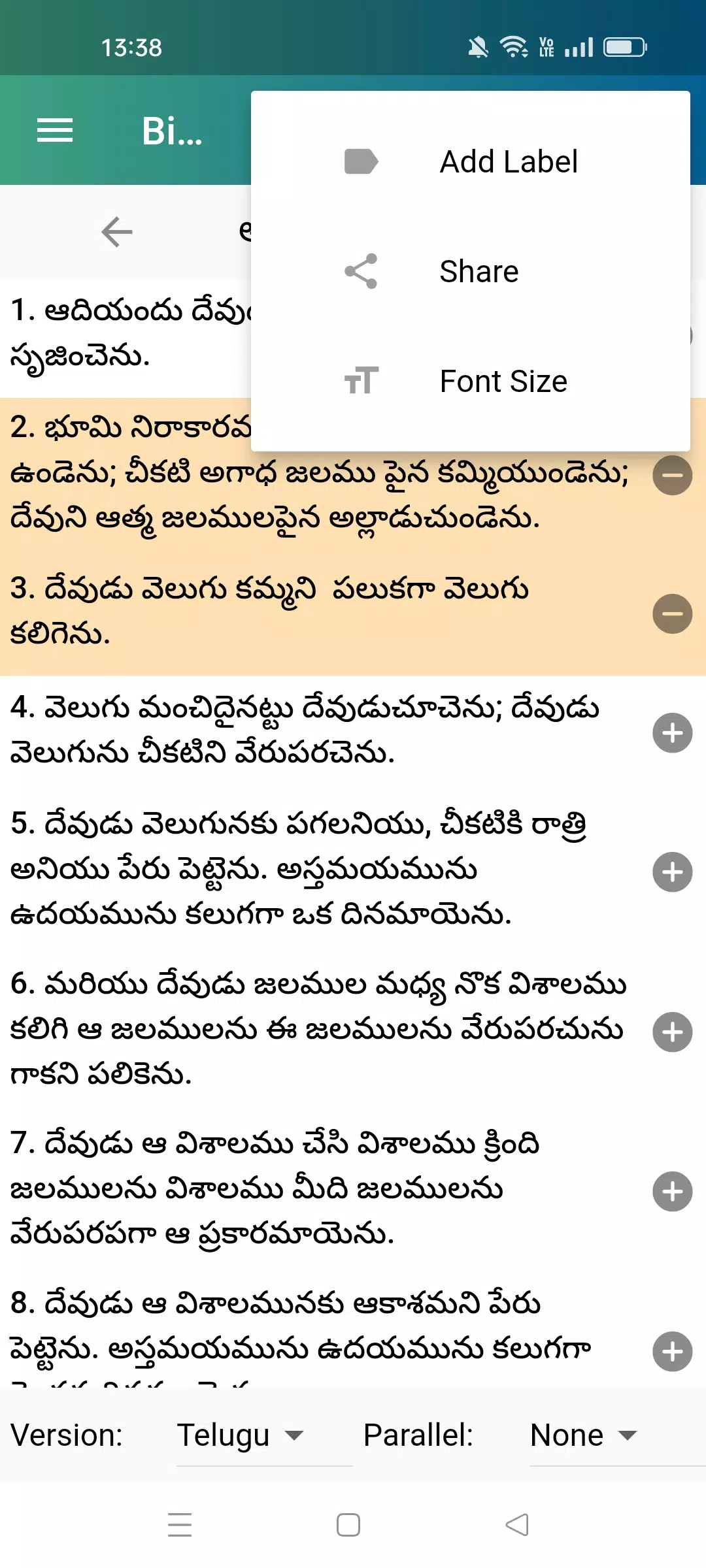This screenshot has width=706, height=1568.
Task: Tap the system back button
Action: pyautogui.click(x=517, y=1525)
